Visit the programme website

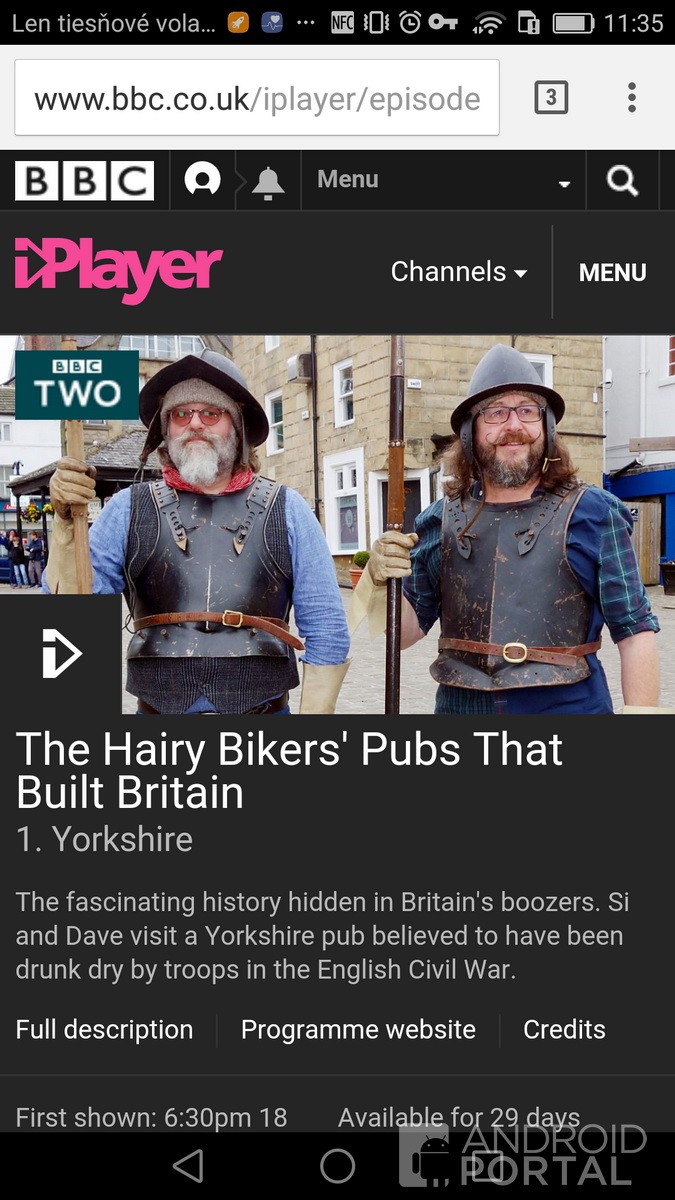point(358,1029)
